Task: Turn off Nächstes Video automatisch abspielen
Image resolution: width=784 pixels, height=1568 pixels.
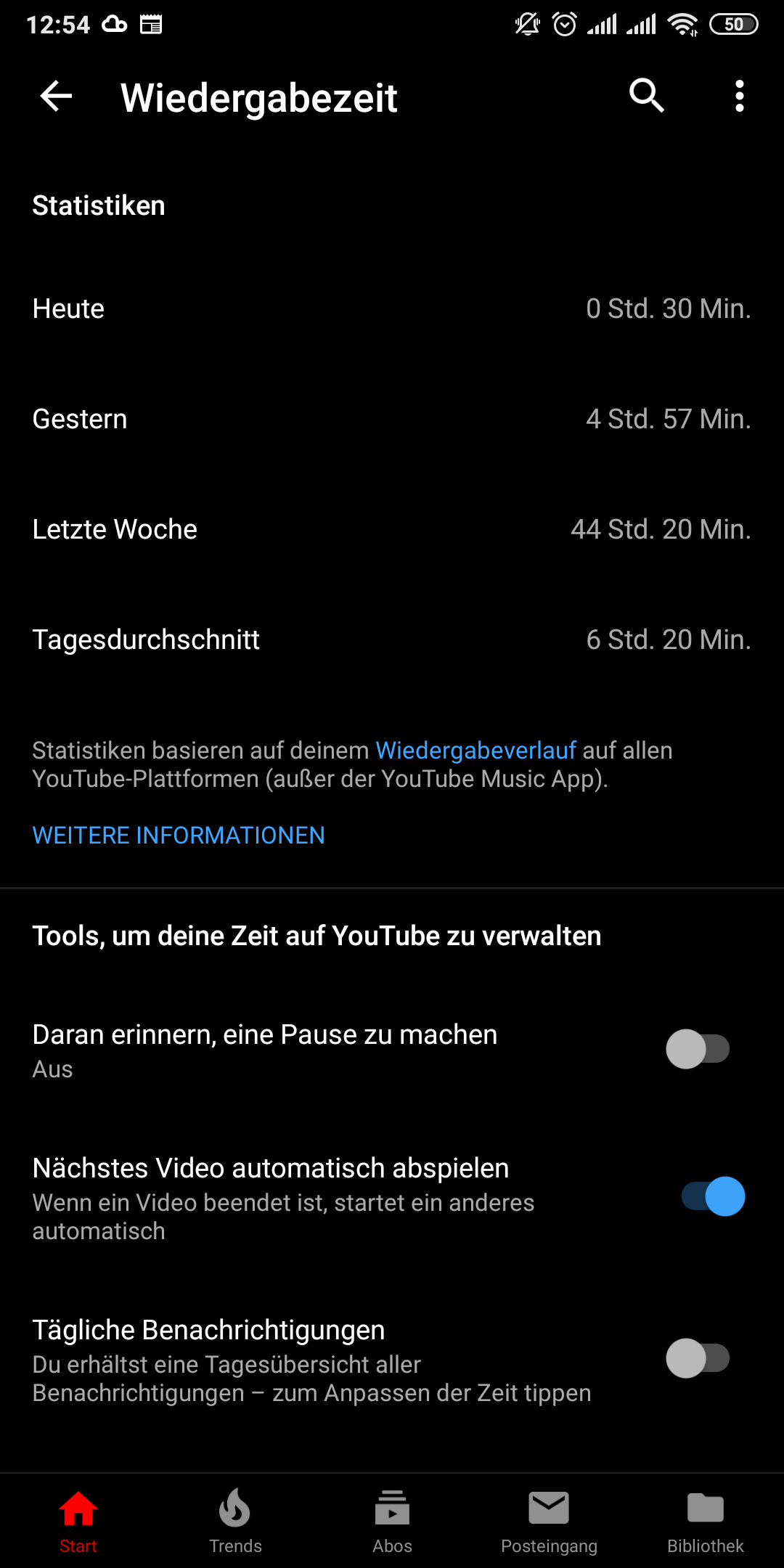Action: point(713,1196)
